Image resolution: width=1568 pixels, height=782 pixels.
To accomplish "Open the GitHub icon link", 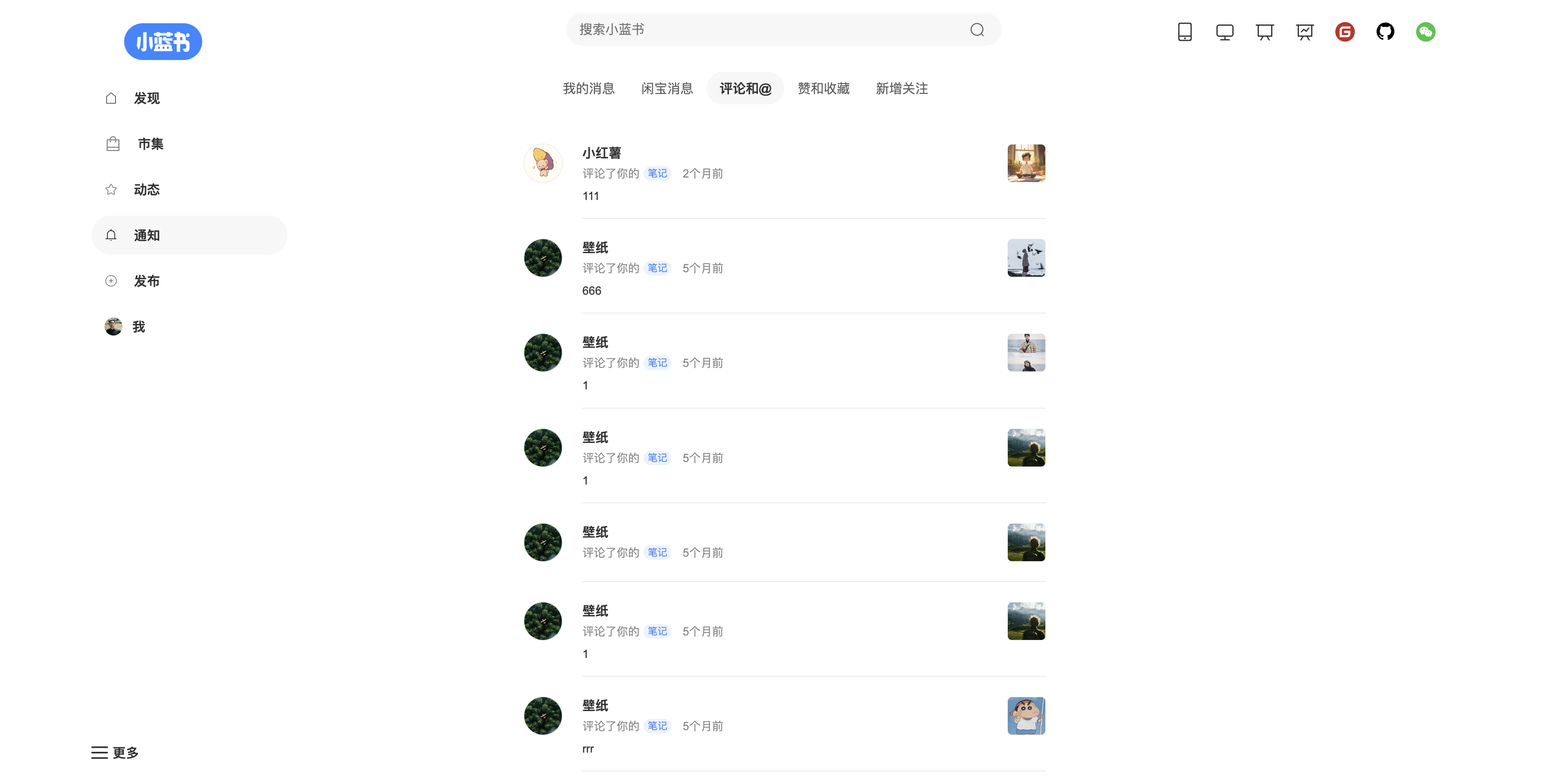I will (1385, 32).
